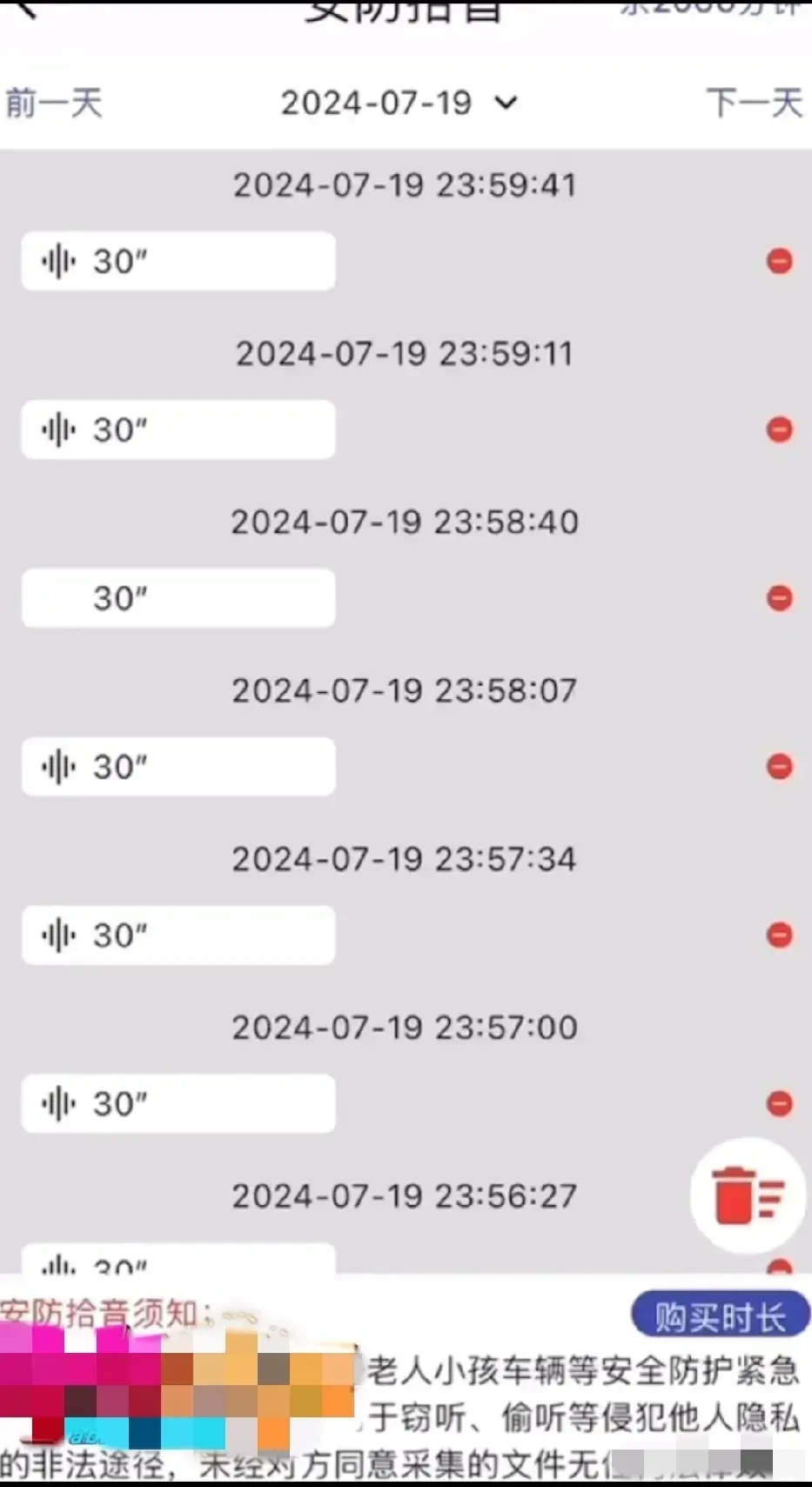812x1487 pixels.
Task: Tap waveform icon on the 23:57:34 recording
Action: (x=57, y=934)
